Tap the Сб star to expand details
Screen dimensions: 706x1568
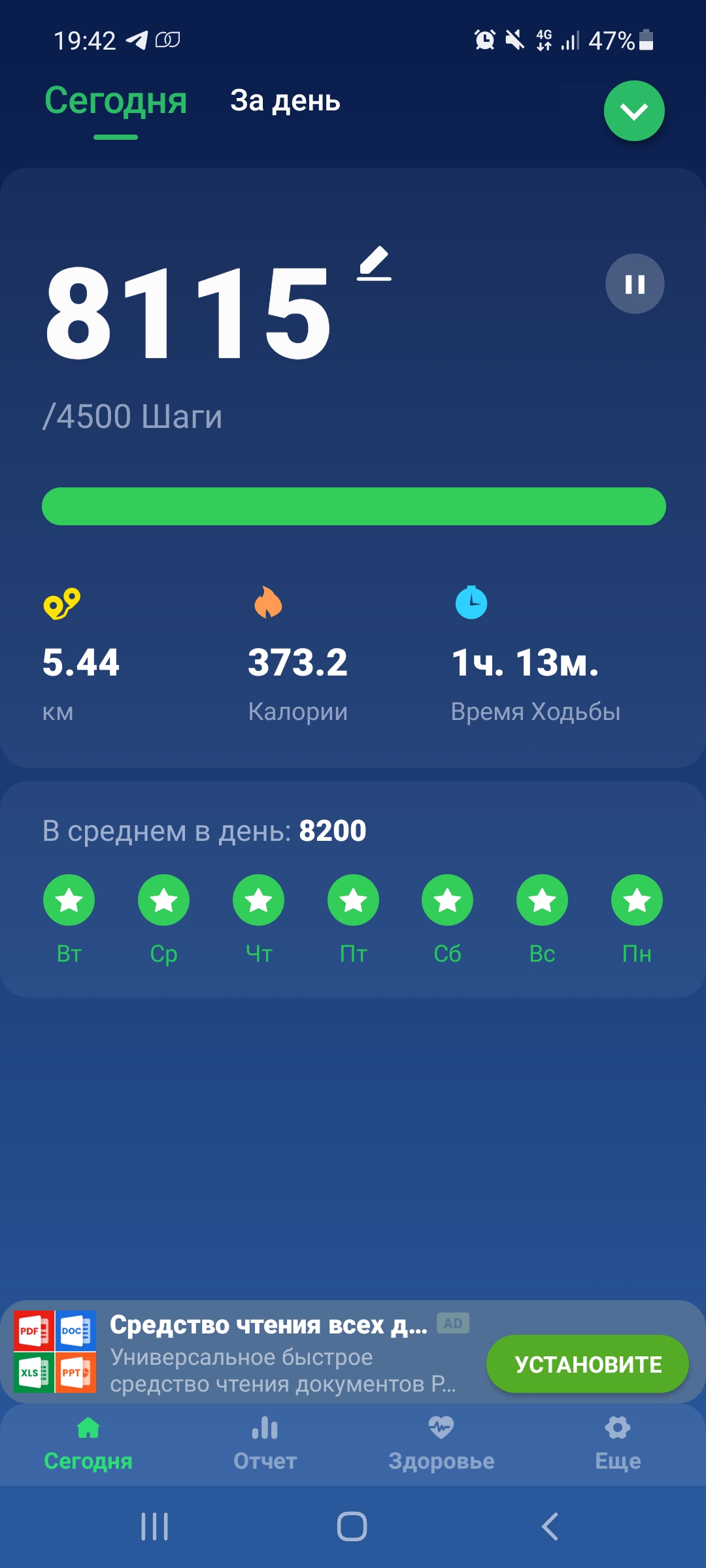(447, 900)
